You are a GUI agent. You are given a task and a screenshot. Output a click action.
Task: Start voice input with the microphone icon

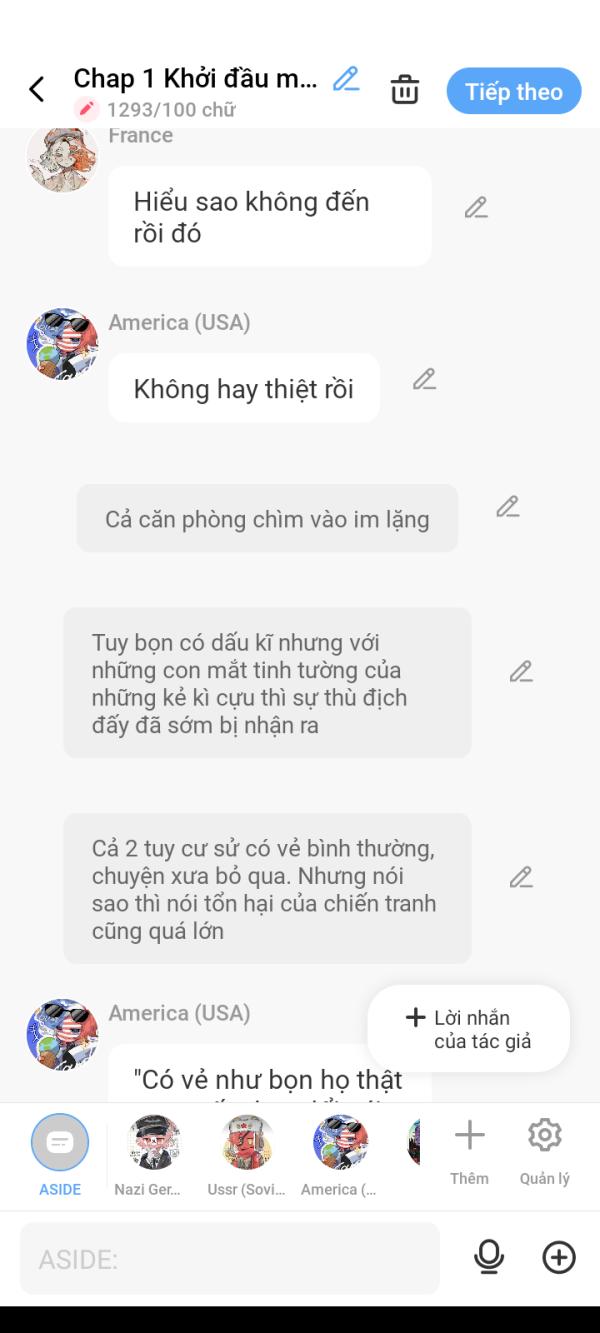tap(489, 1257)
